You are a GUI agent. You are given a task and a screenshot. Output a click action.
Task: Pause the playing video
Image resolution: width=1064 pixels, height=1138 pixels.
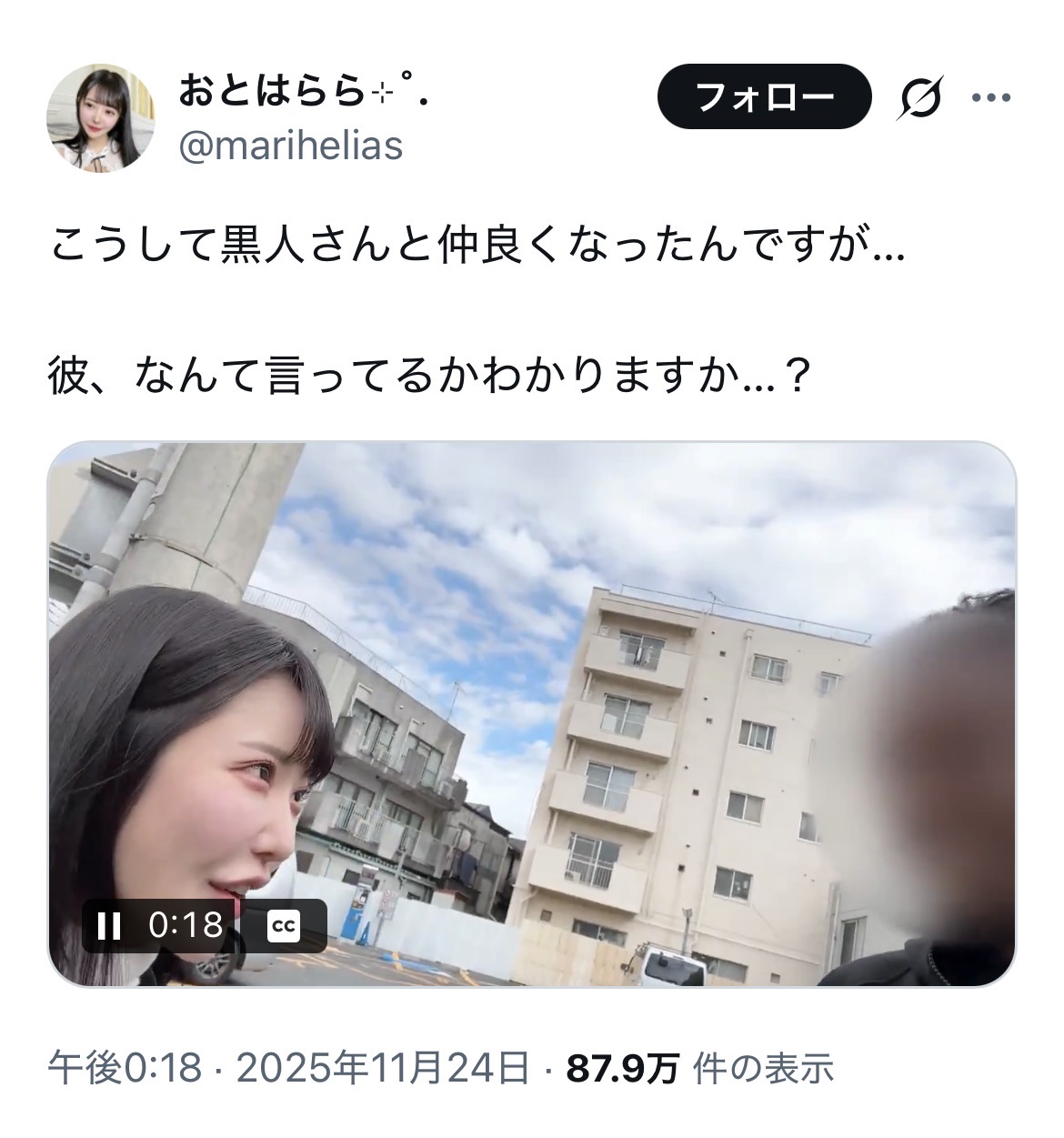click(x=109, y=926)
